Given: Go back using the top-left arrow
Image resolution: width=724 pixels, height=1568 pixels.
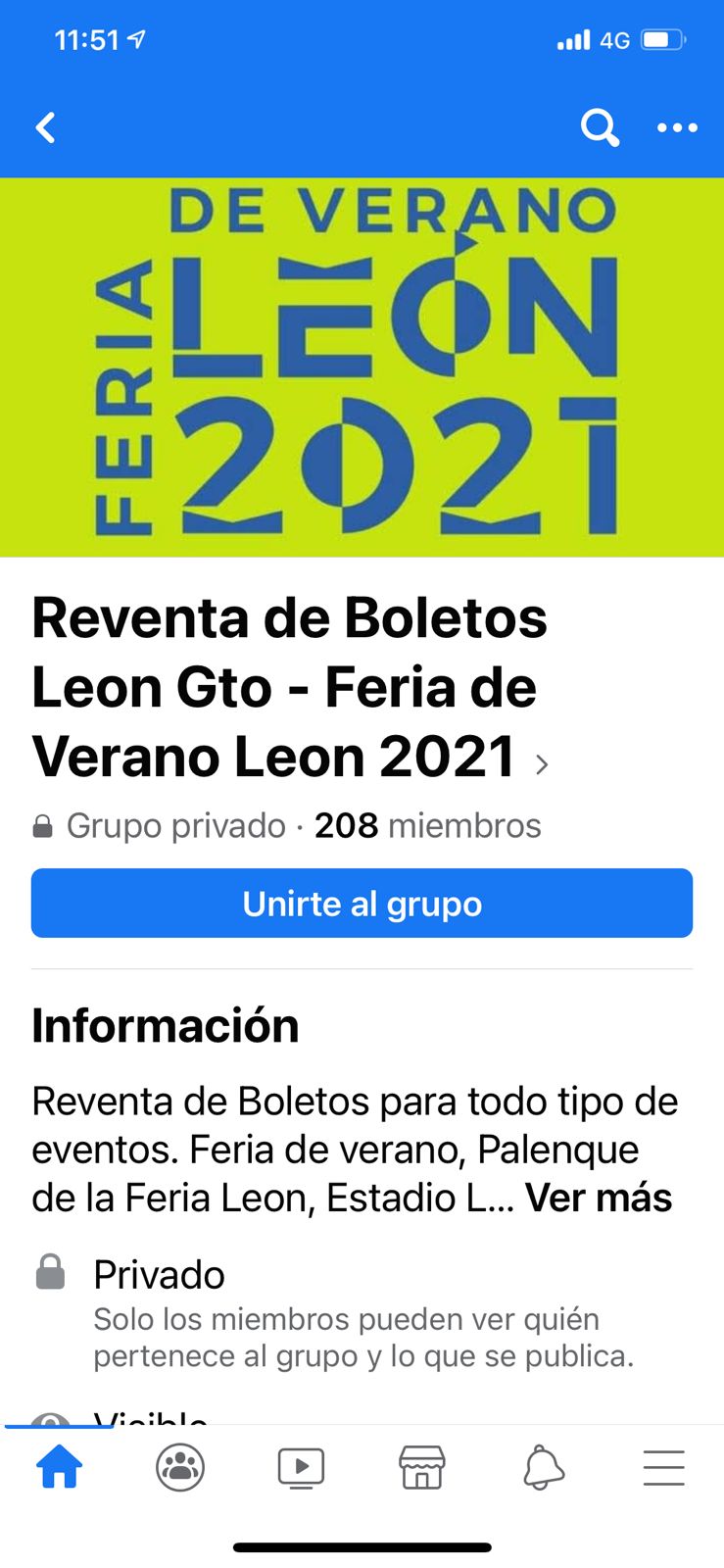Looking at the screenshot, I should tap(45, 128).
